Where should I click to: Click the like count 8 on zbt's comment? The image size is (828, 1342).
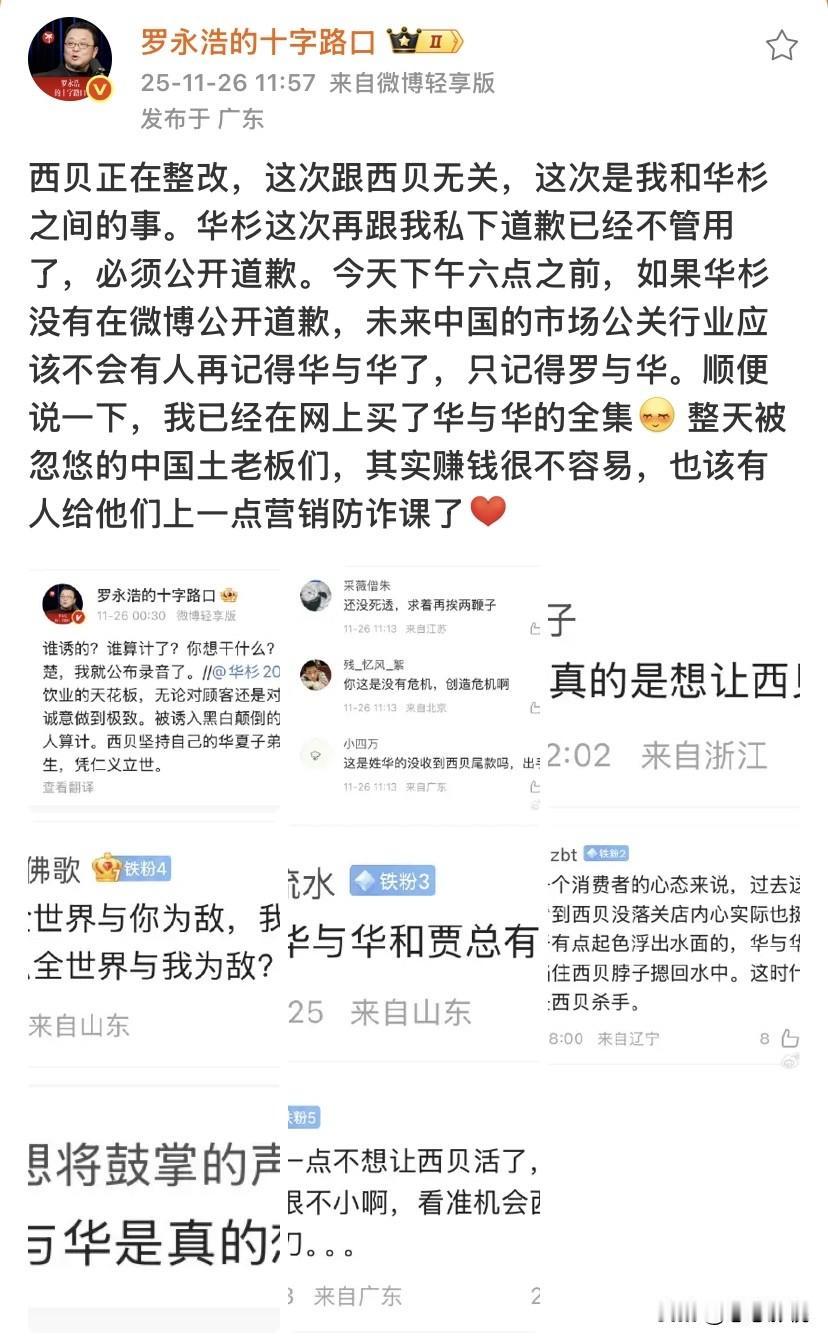point(764,1037)
